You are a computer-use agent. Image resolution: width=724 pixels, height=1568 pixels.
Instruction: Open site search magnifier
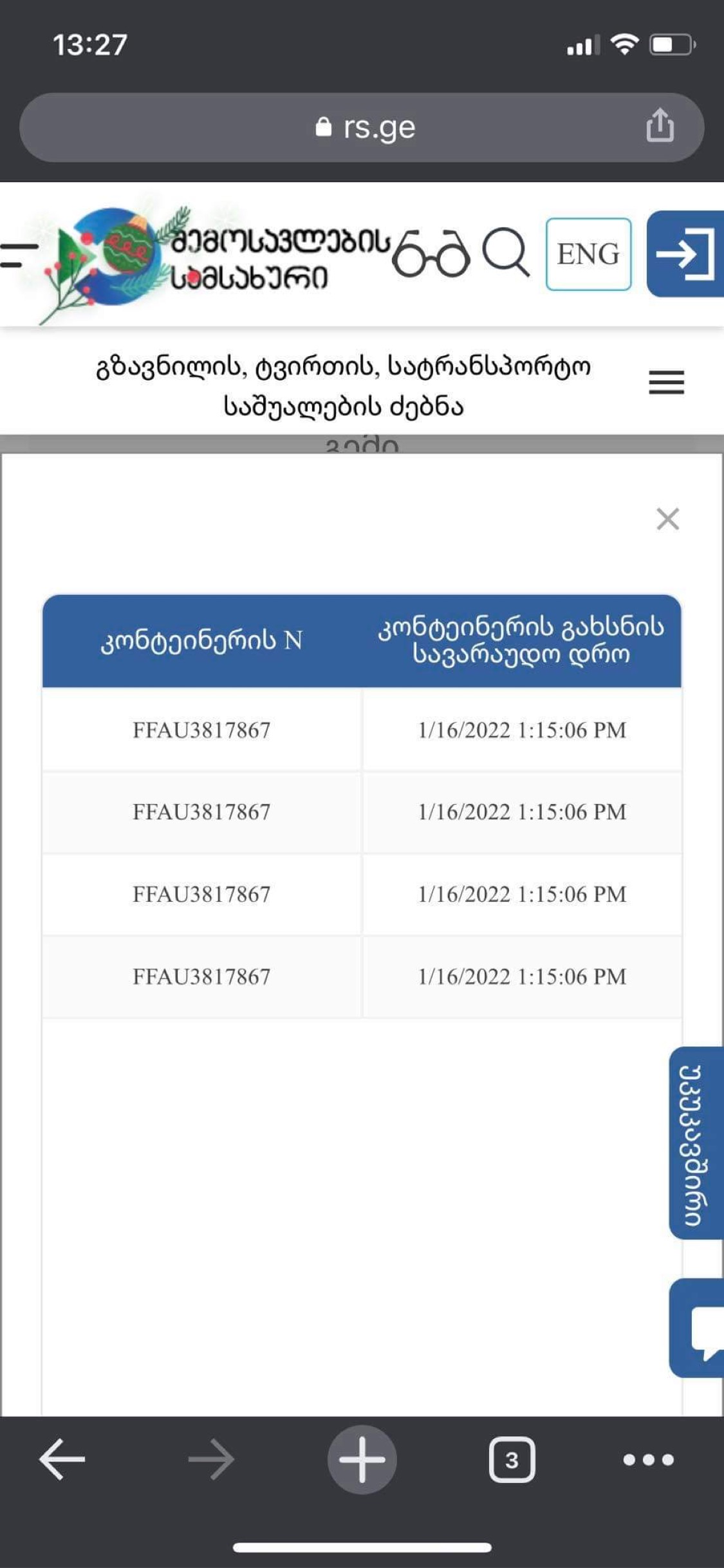pyautogui.click(x=505, y=254)
